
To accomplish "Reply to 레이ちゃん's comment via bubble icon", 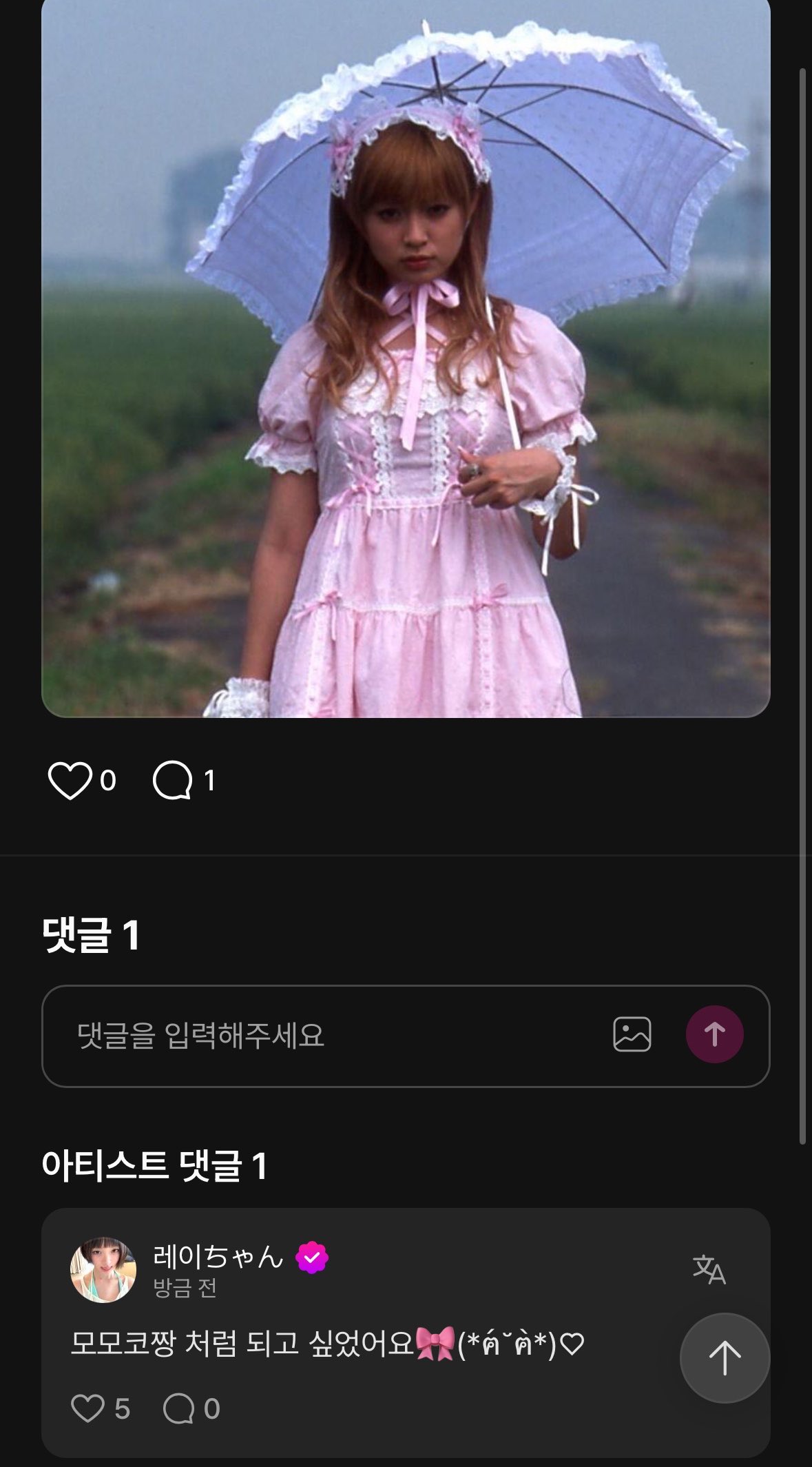I will (x=179, y=1408).
